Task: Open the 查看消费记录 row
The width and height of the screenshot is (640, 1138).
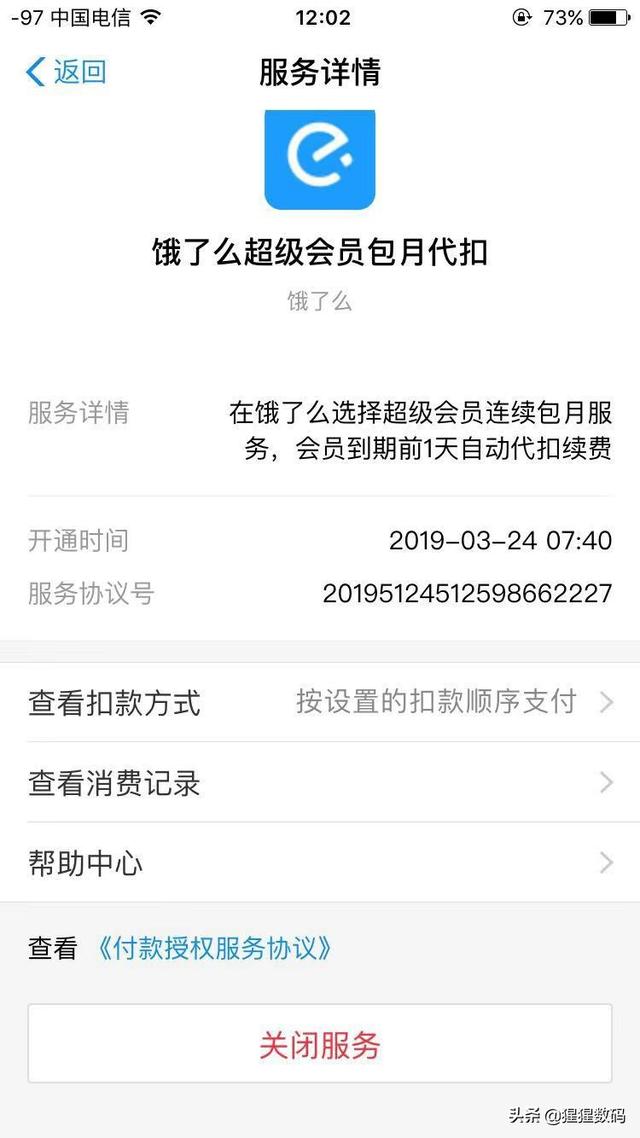Action: [x=320, y=782]
